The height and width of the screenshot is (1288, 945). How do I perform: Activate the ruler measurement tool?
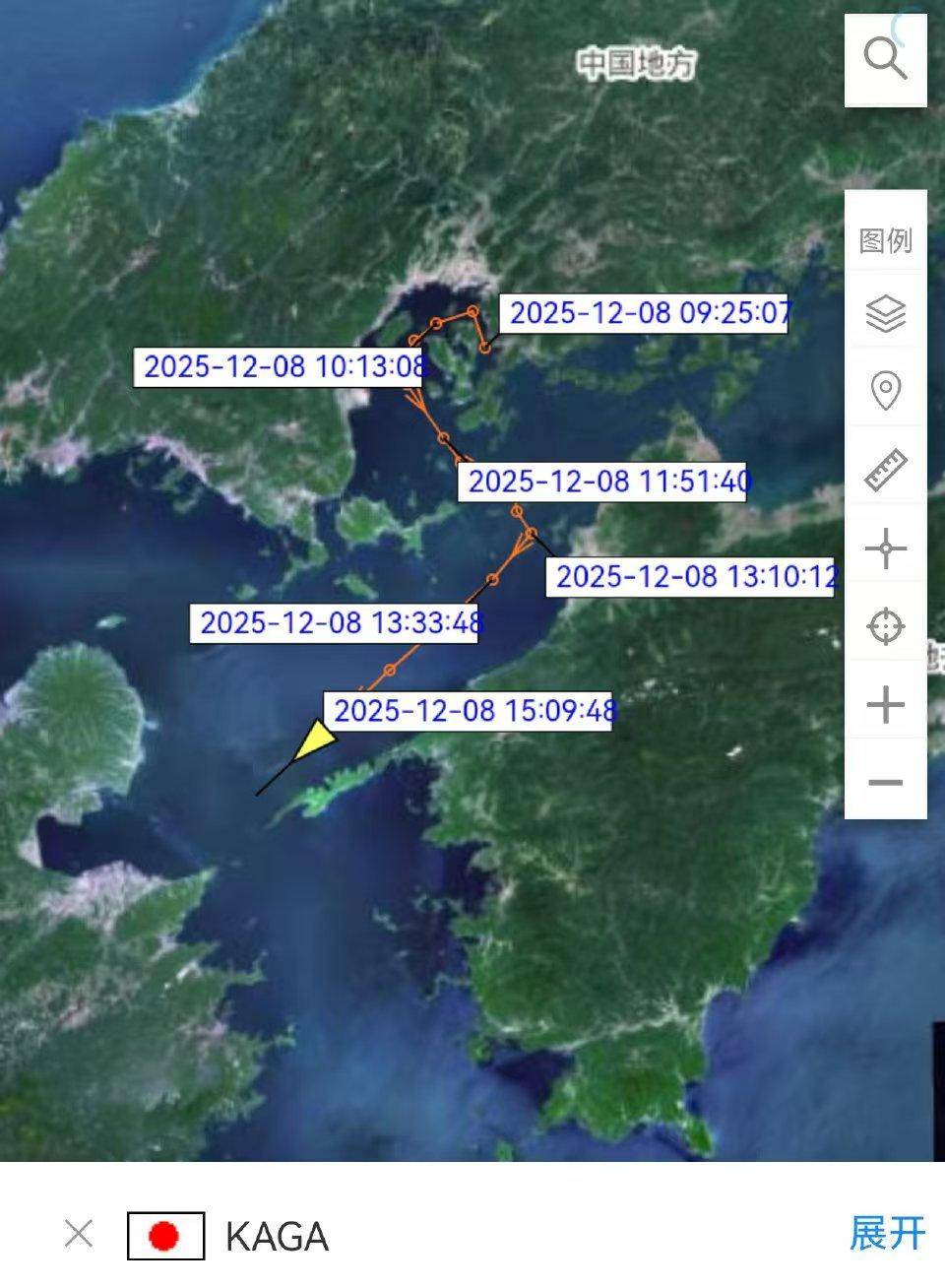coord(885,468)
